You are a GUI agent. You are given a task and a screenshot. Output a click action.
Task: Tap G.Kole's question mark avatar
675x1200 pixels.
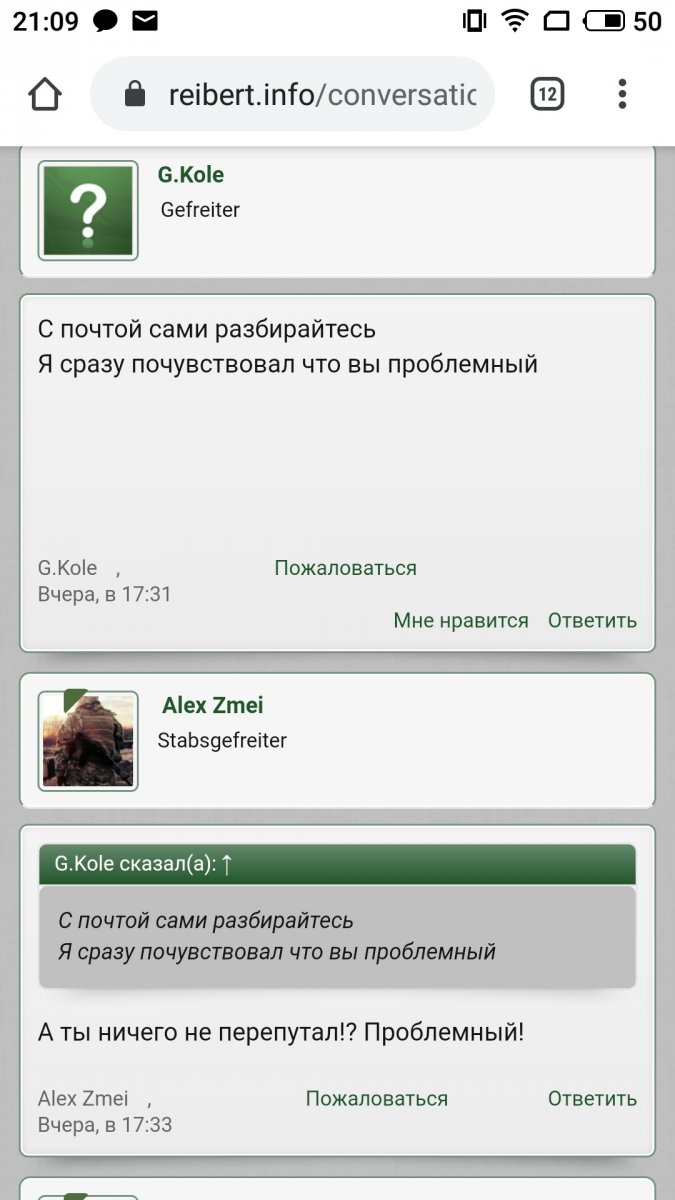pyautogui.click(x=88, y=211)
